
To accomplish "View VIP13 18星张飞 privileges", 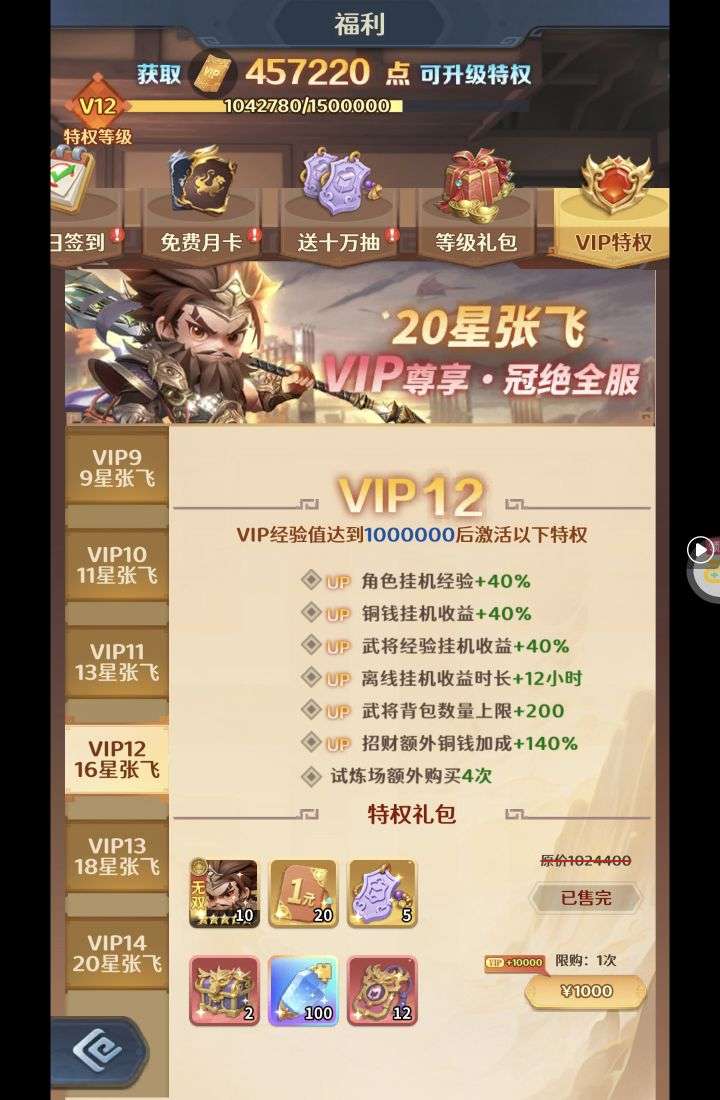I will click(x=117, y=856).
